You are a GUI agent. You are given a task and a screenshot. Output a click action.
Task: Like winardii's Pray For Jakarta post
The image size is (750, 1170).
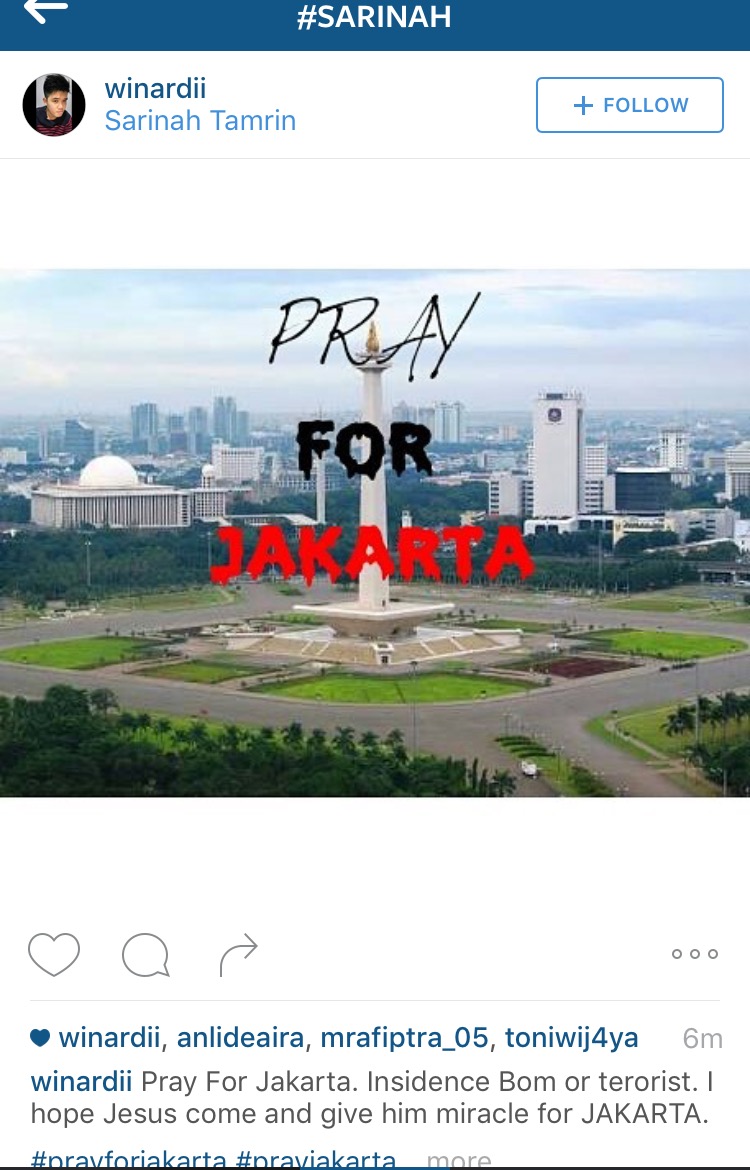[54, 954]
